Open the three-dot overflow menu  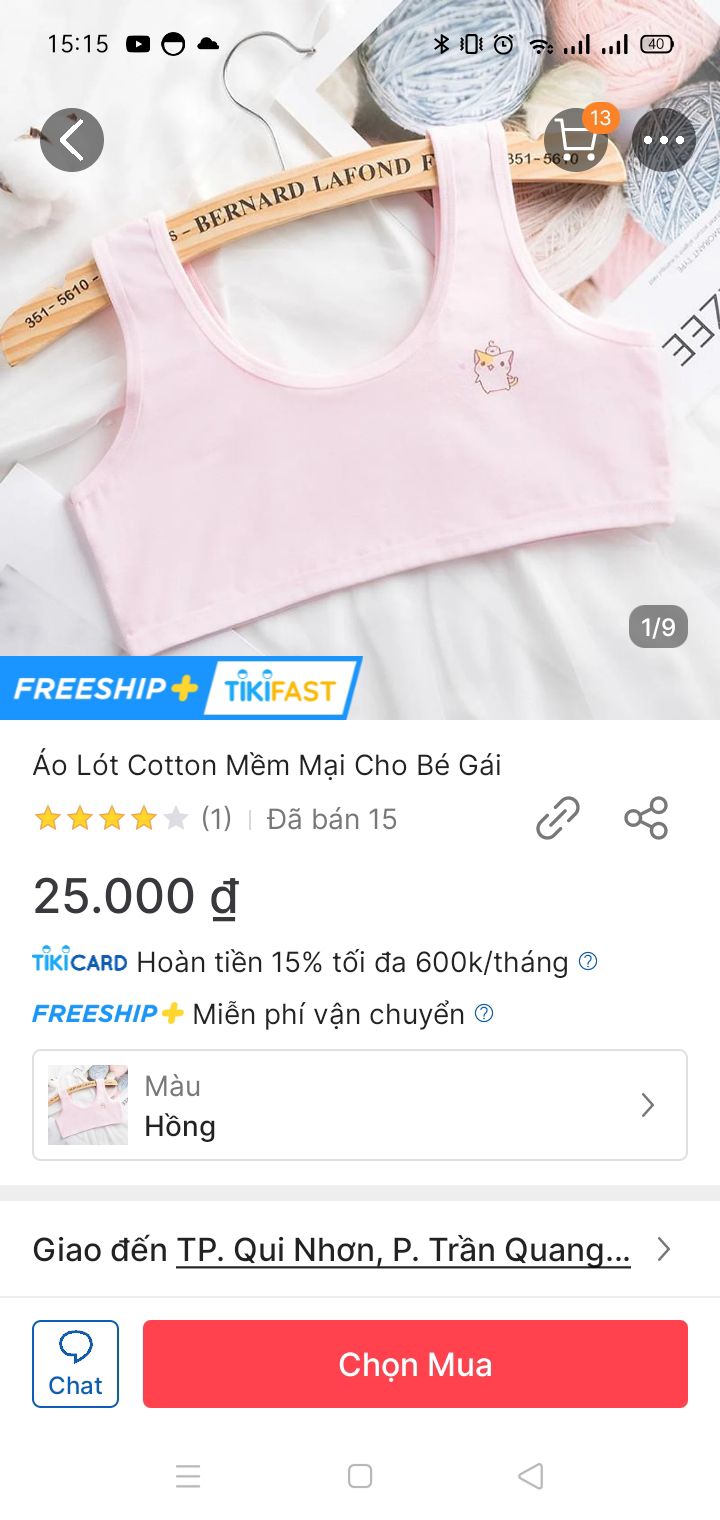coord(664,140)
